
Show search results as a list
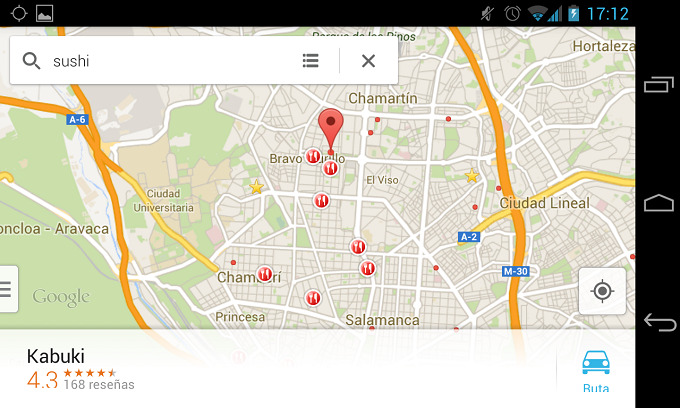311,61
